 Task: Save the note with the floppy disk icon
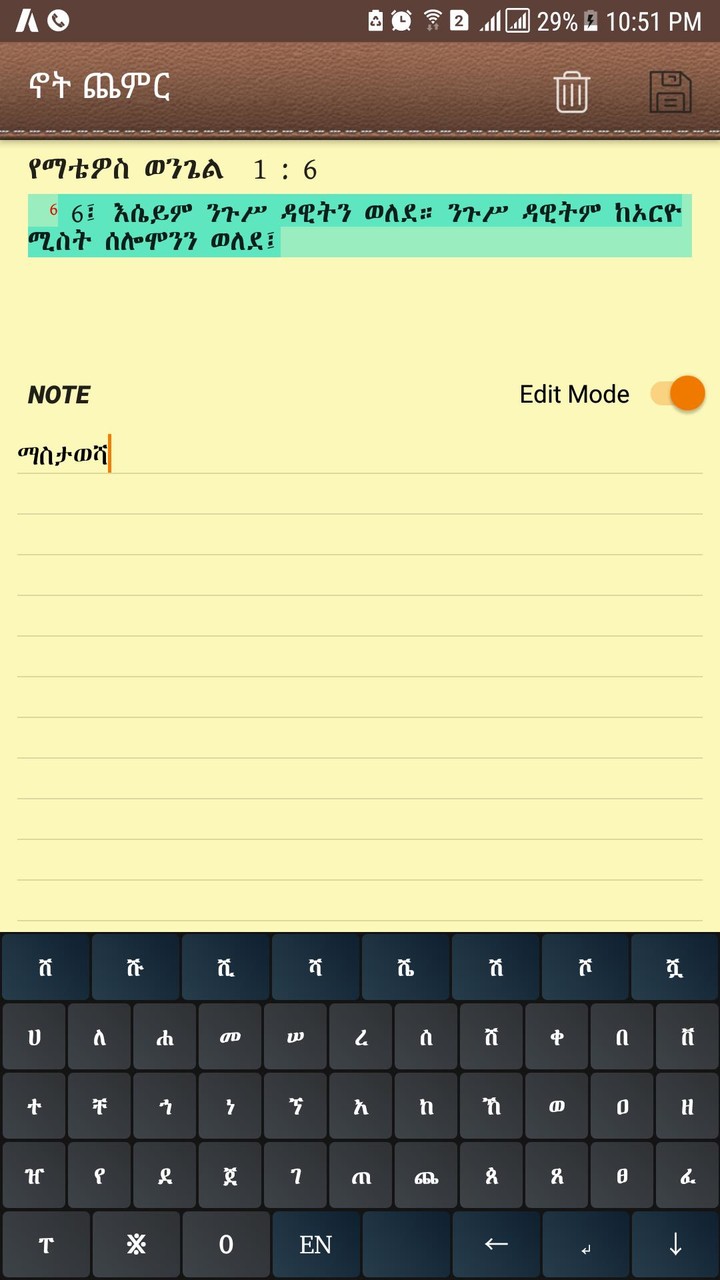click(668, 91)
